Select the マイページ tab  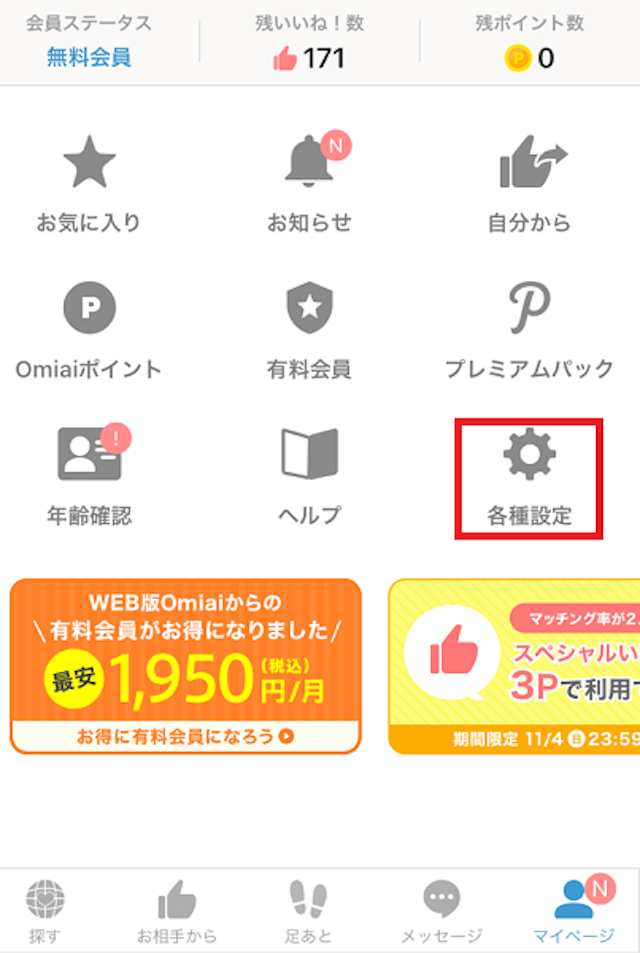[574, 911]
